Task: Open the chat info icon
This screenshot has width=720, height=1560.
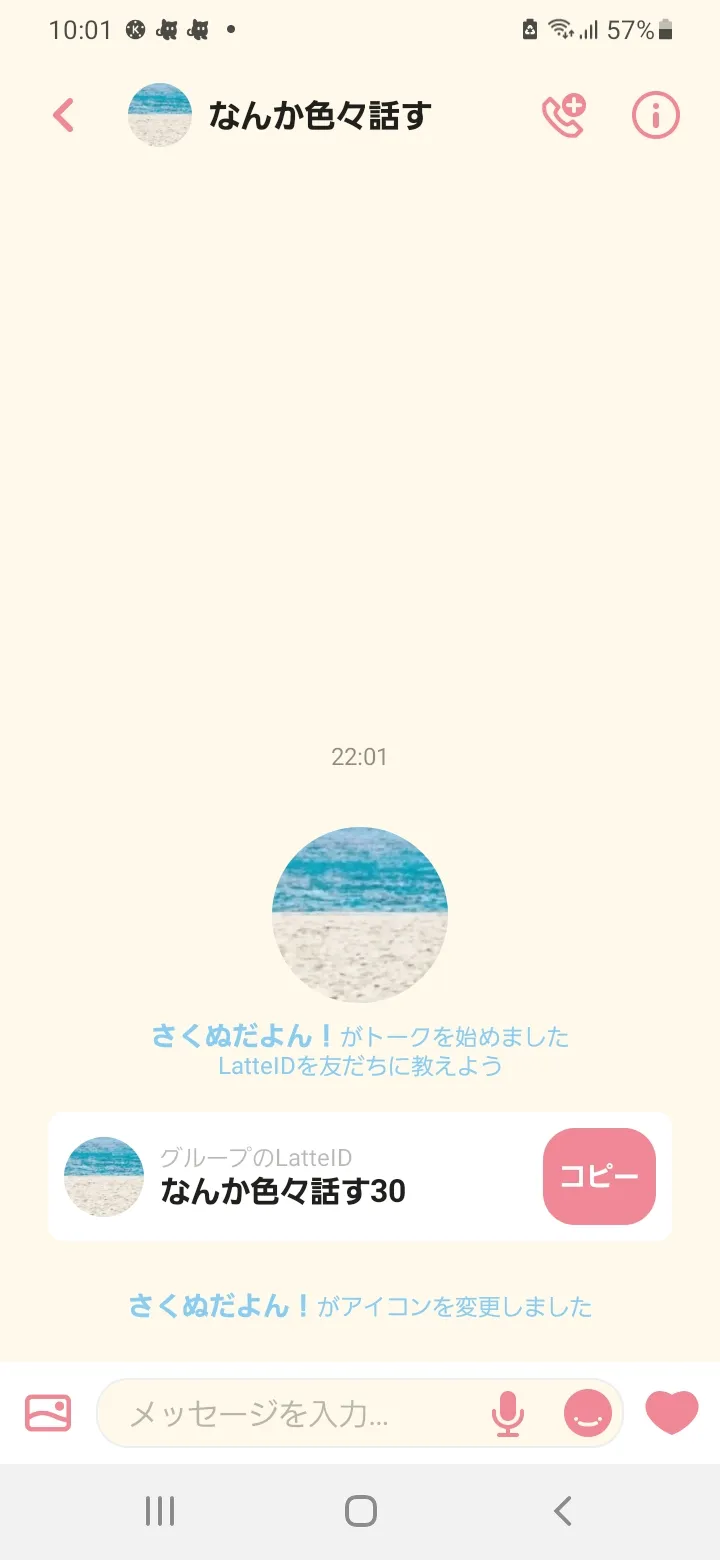Action: pos(655,116)
